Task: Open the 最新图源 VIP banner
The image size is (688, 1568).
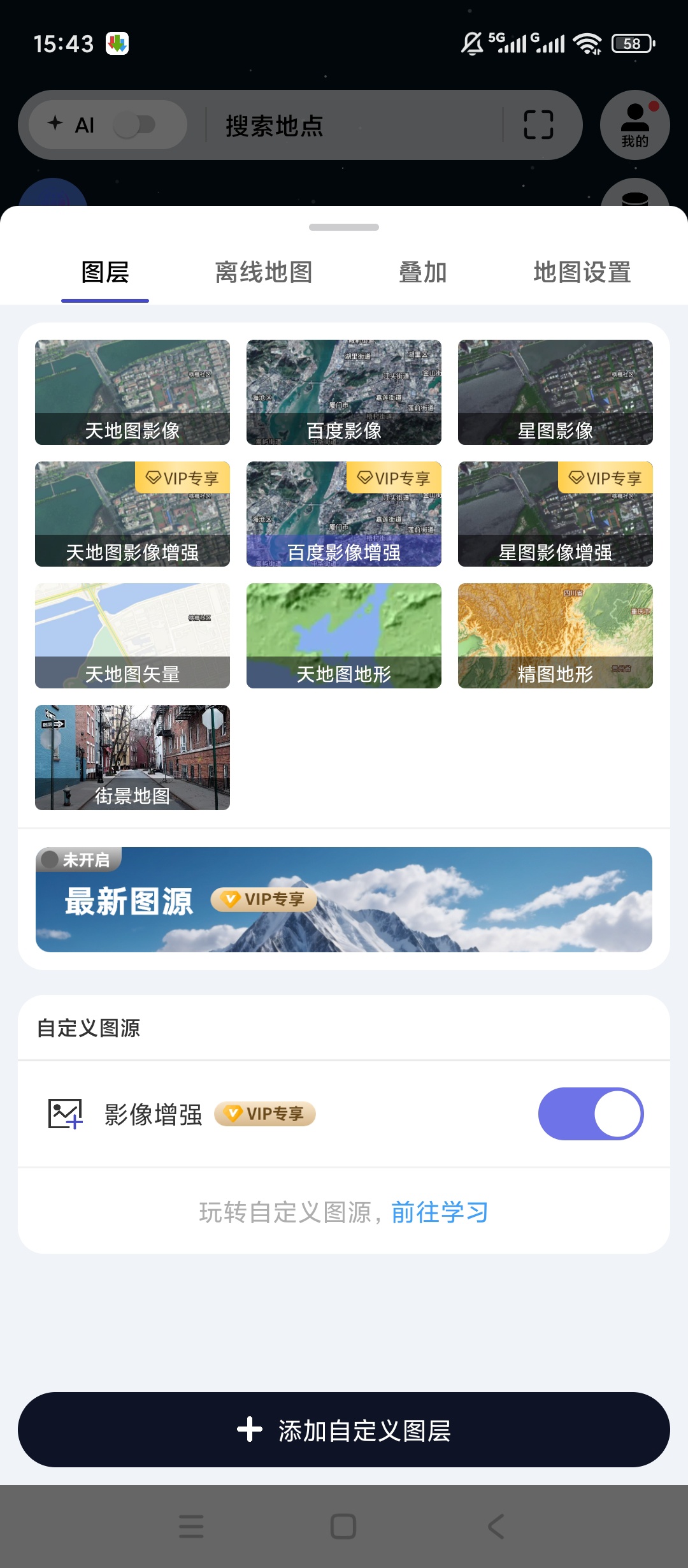Action: click(x=344, y=899)
